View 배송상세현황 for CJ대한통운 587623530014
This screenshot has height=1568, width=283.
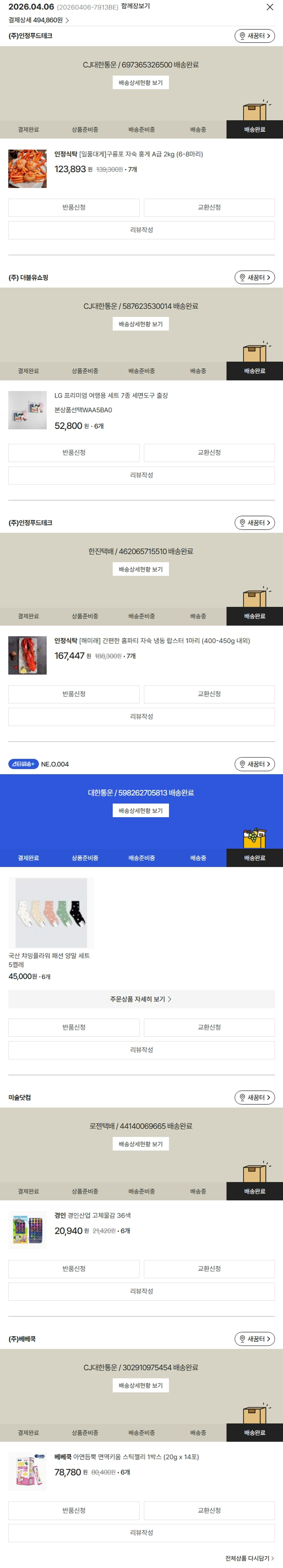click(x=141, y=324)
